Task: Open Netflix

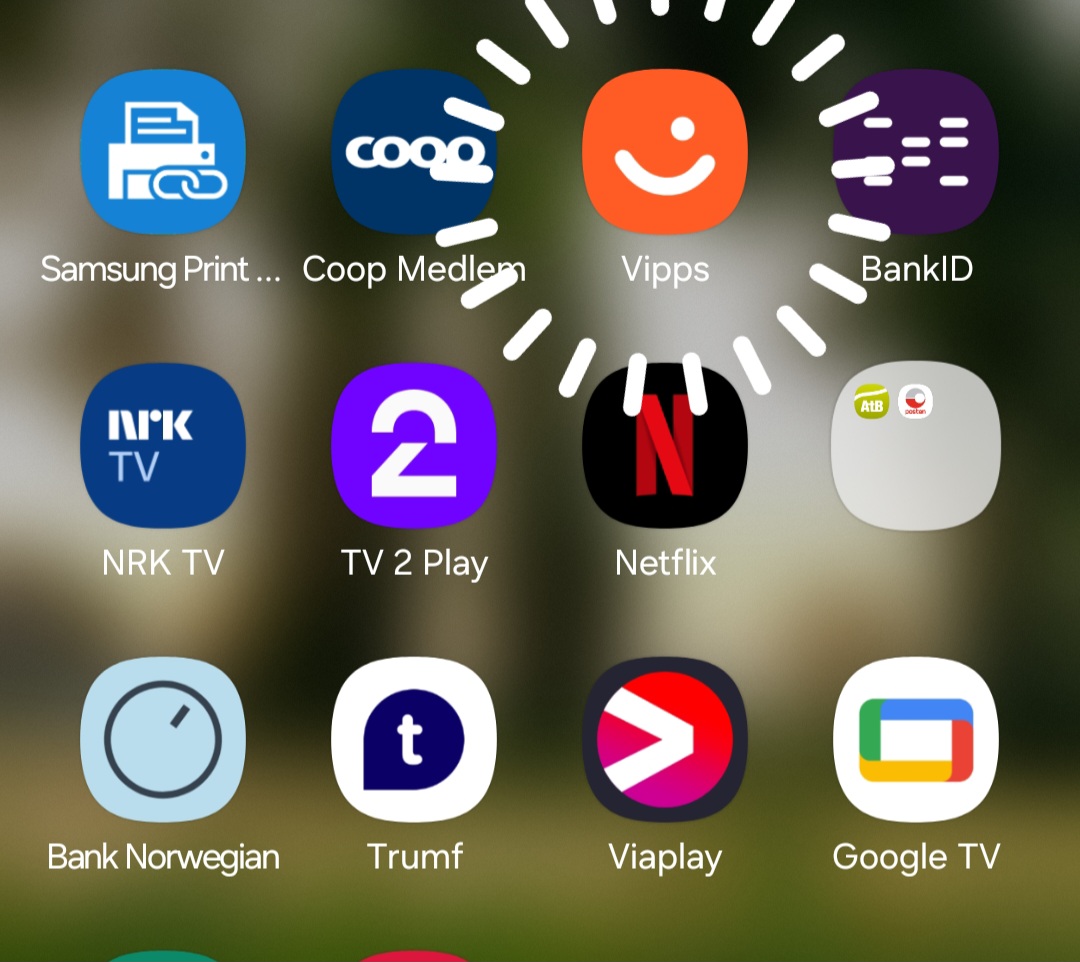Action: tap(665, 445)
